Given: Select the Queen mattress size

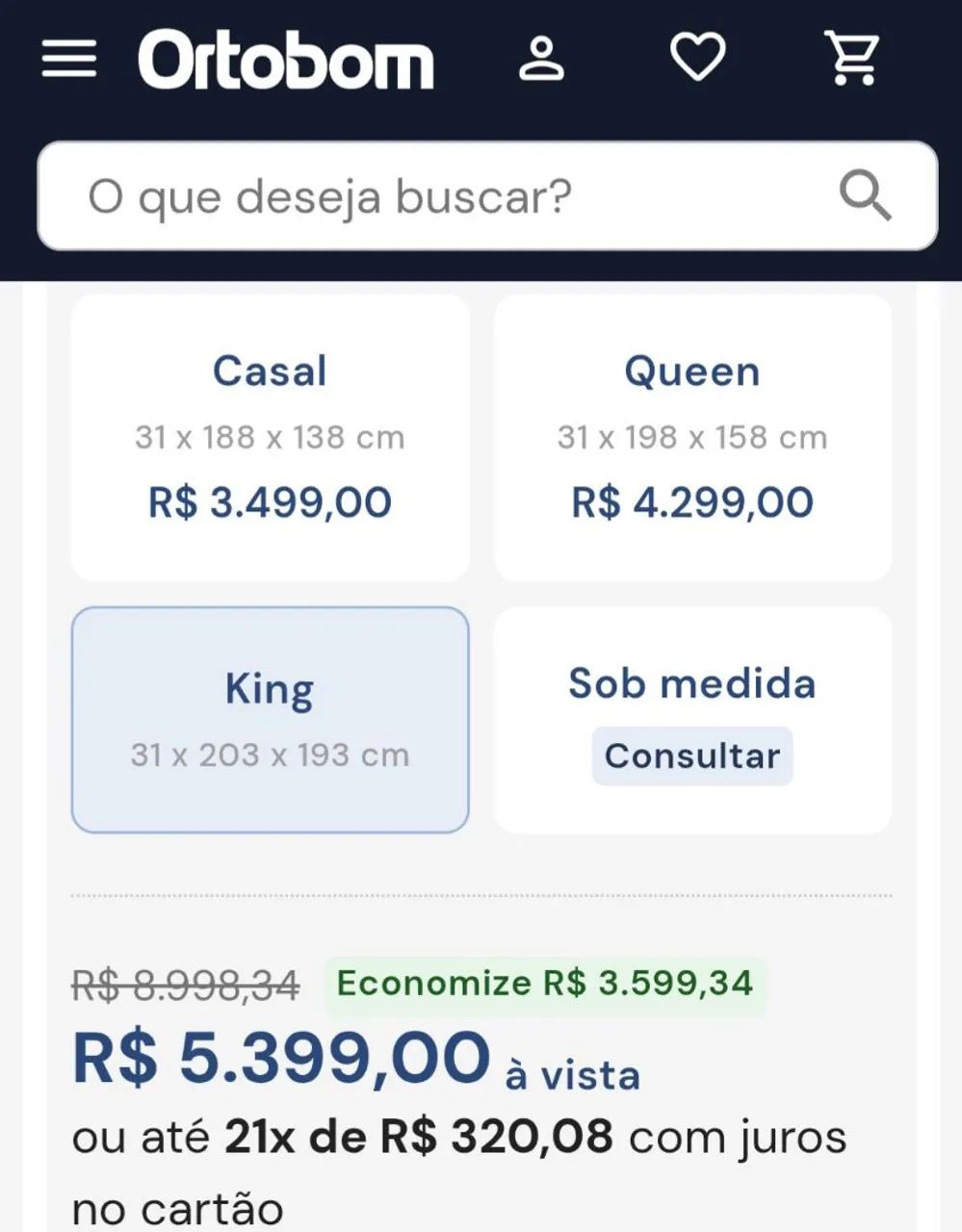Looking at the screenshot, I should [692, 438].
